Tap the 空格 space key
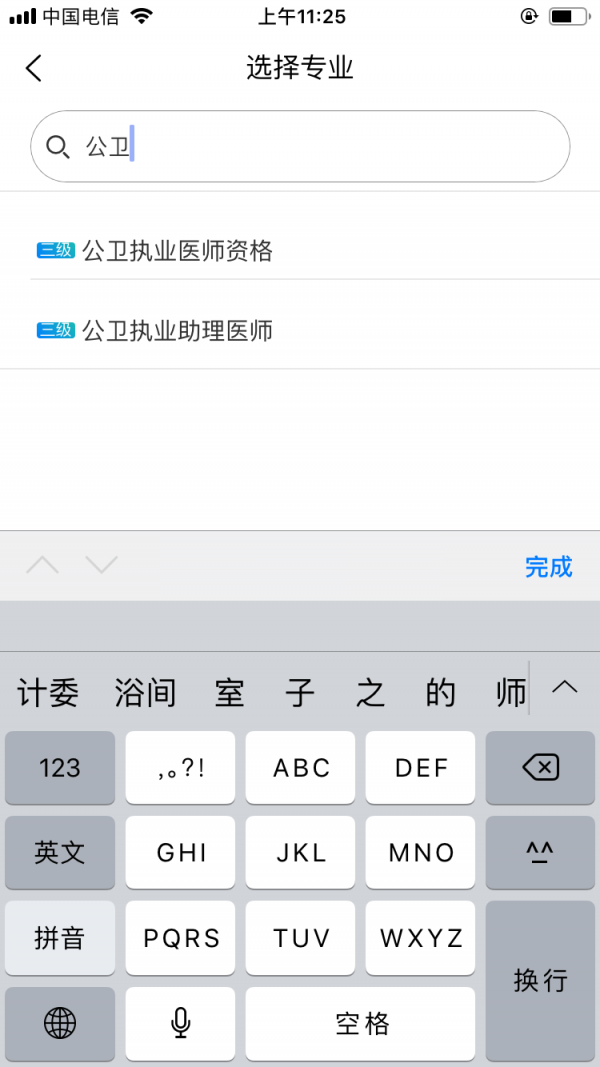 pyautogui.click(x=361, y=1023)
